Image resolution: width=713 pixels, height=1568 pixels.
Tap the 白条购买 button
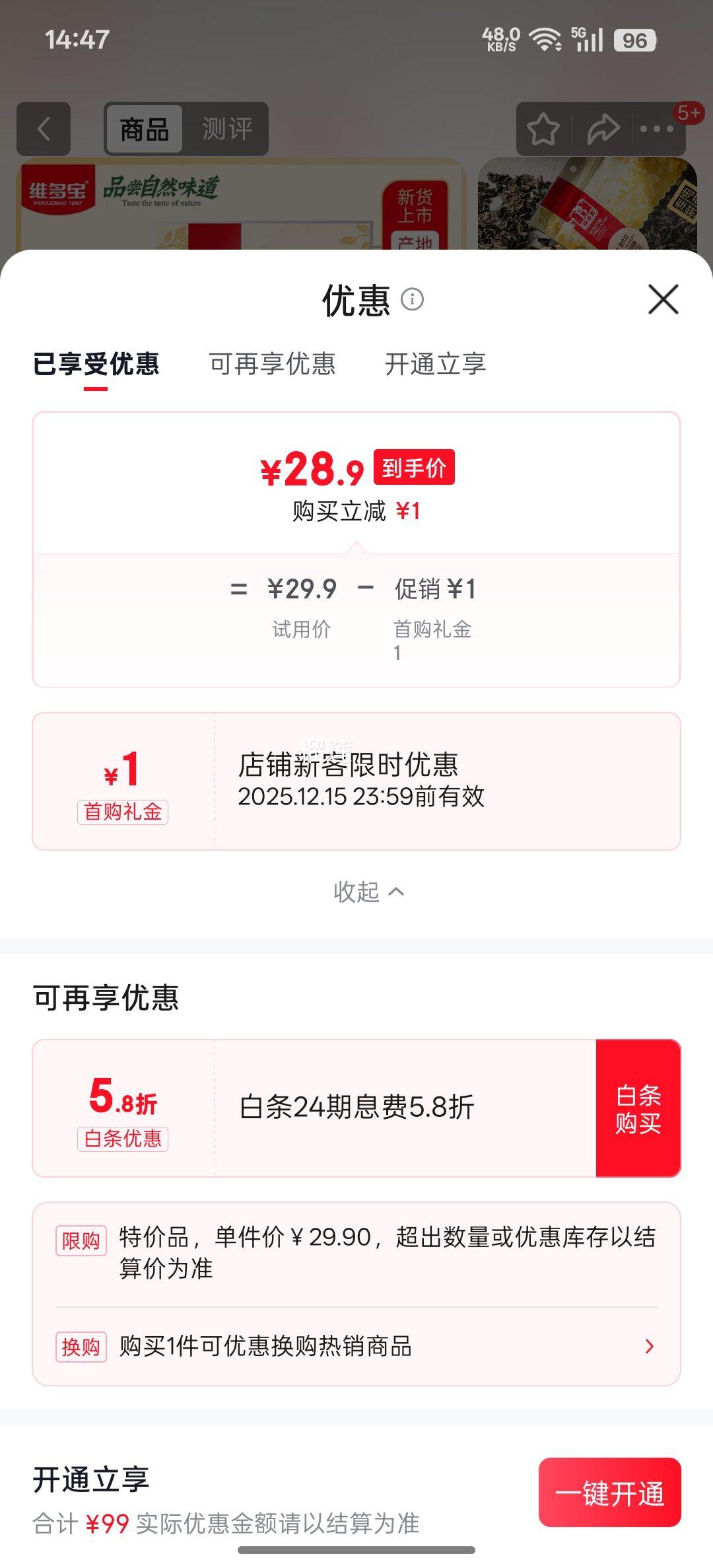click(637, 1108)
